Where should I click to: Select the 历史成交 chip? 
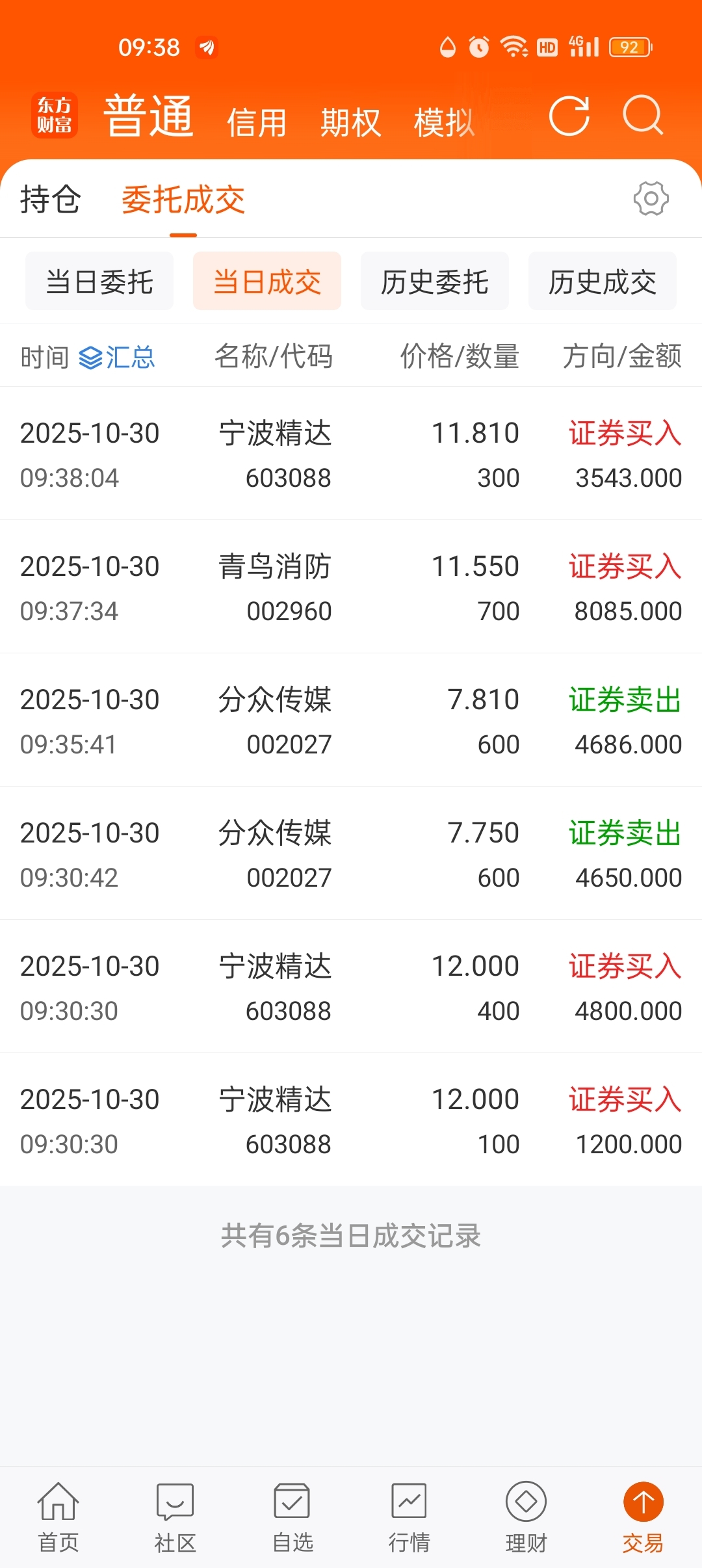pyautogui.click(x=603, y=281)
